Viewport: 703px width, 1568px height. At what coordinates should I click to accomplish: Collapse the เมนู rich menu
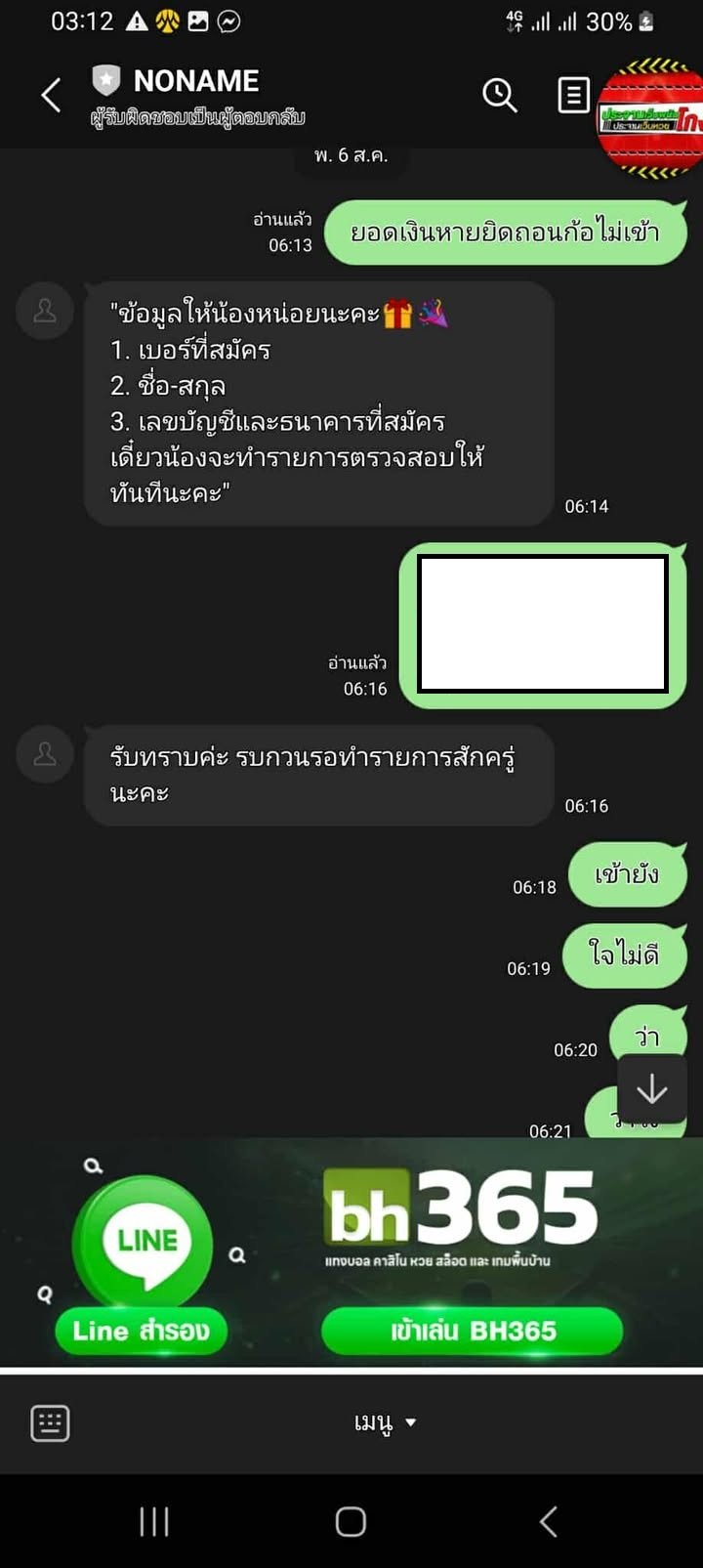click(x=384, y=1422)
